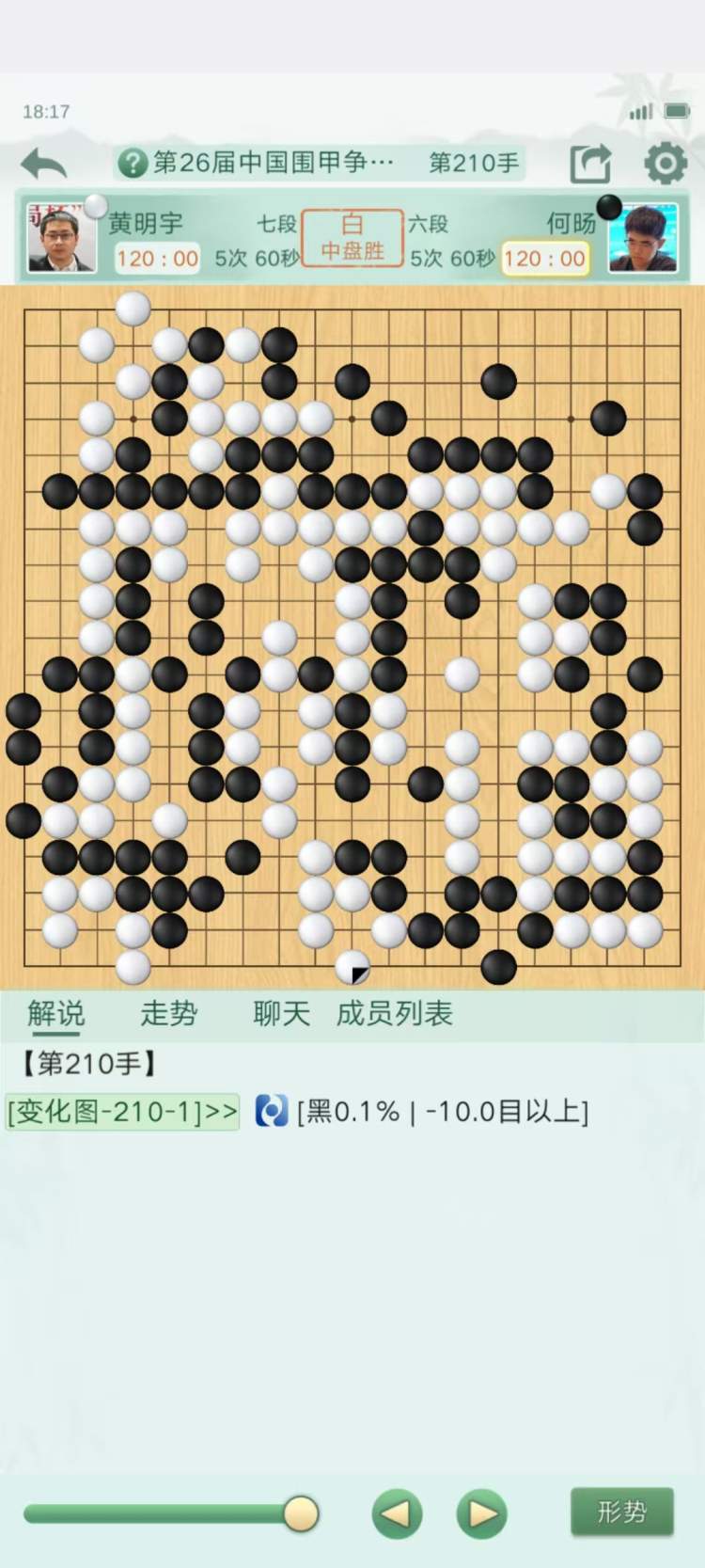The image size is (705, 1568).
Task: Open 何旸's player avatar
Action: click(644, 239)
